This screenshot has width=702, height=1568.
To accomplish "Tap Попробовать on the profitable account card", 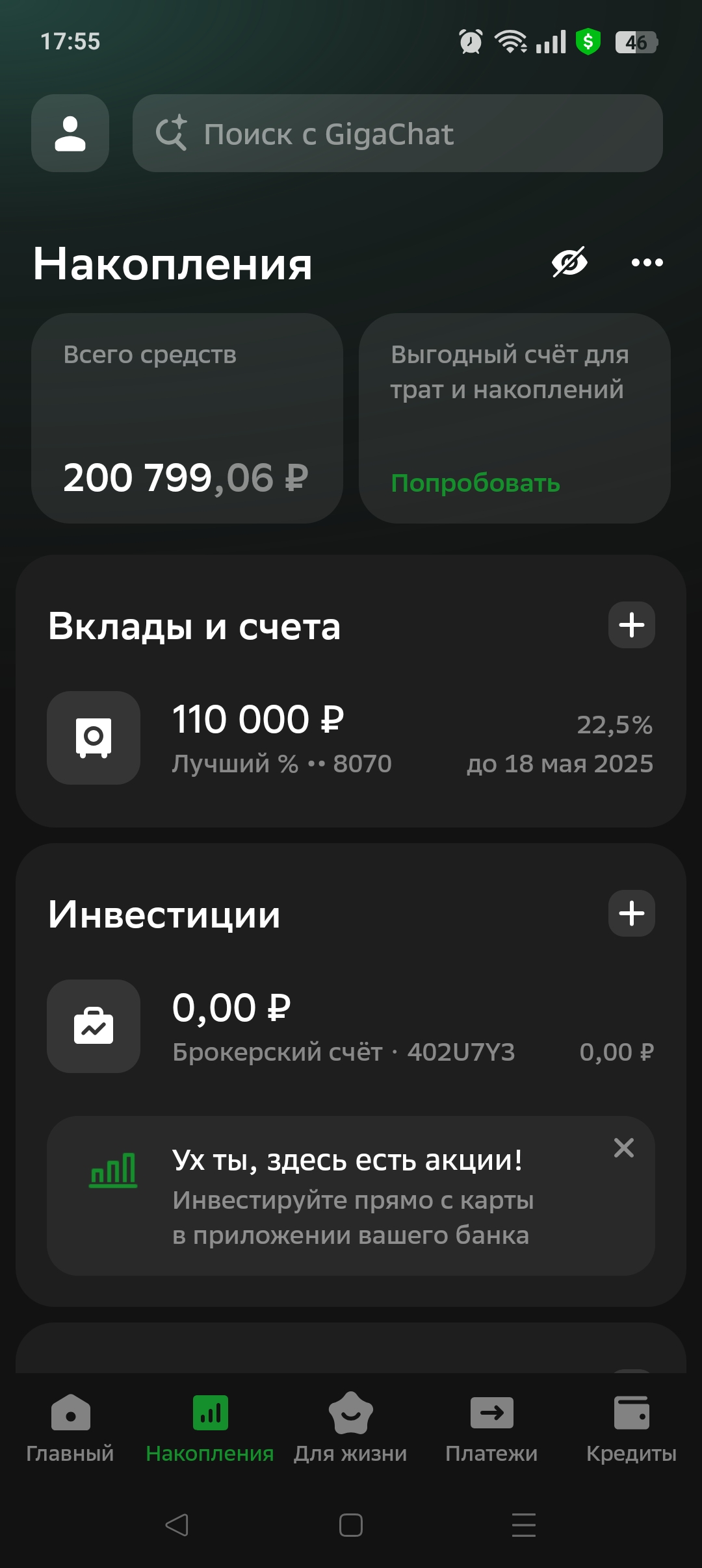I will coord(476,483).
